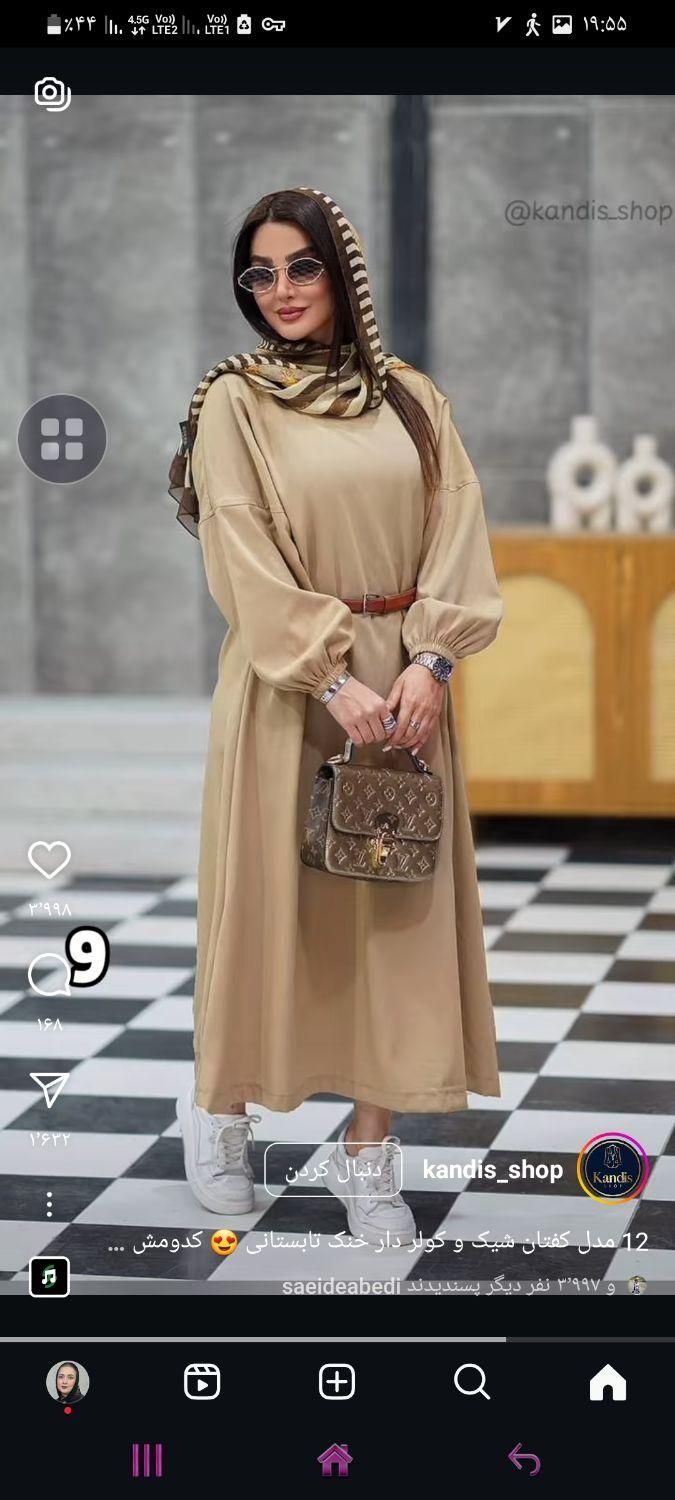The image size is (675, 1500).
Task: Open the three-dot more options menu
Action: [x=49, y=1204]
